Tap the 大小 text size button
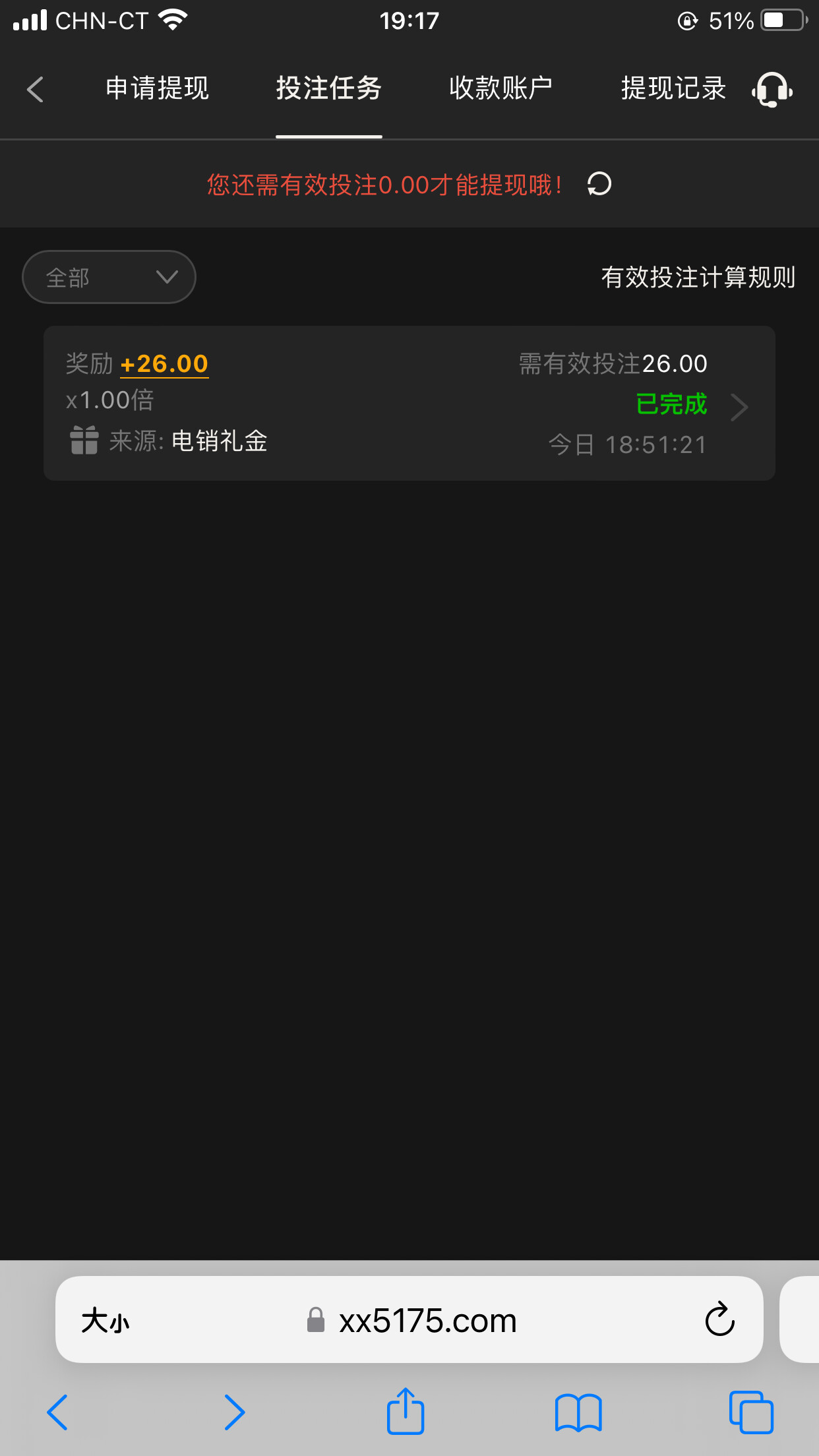The height and width of the screenshot is (1456, 819). [x=106, y=1321]
